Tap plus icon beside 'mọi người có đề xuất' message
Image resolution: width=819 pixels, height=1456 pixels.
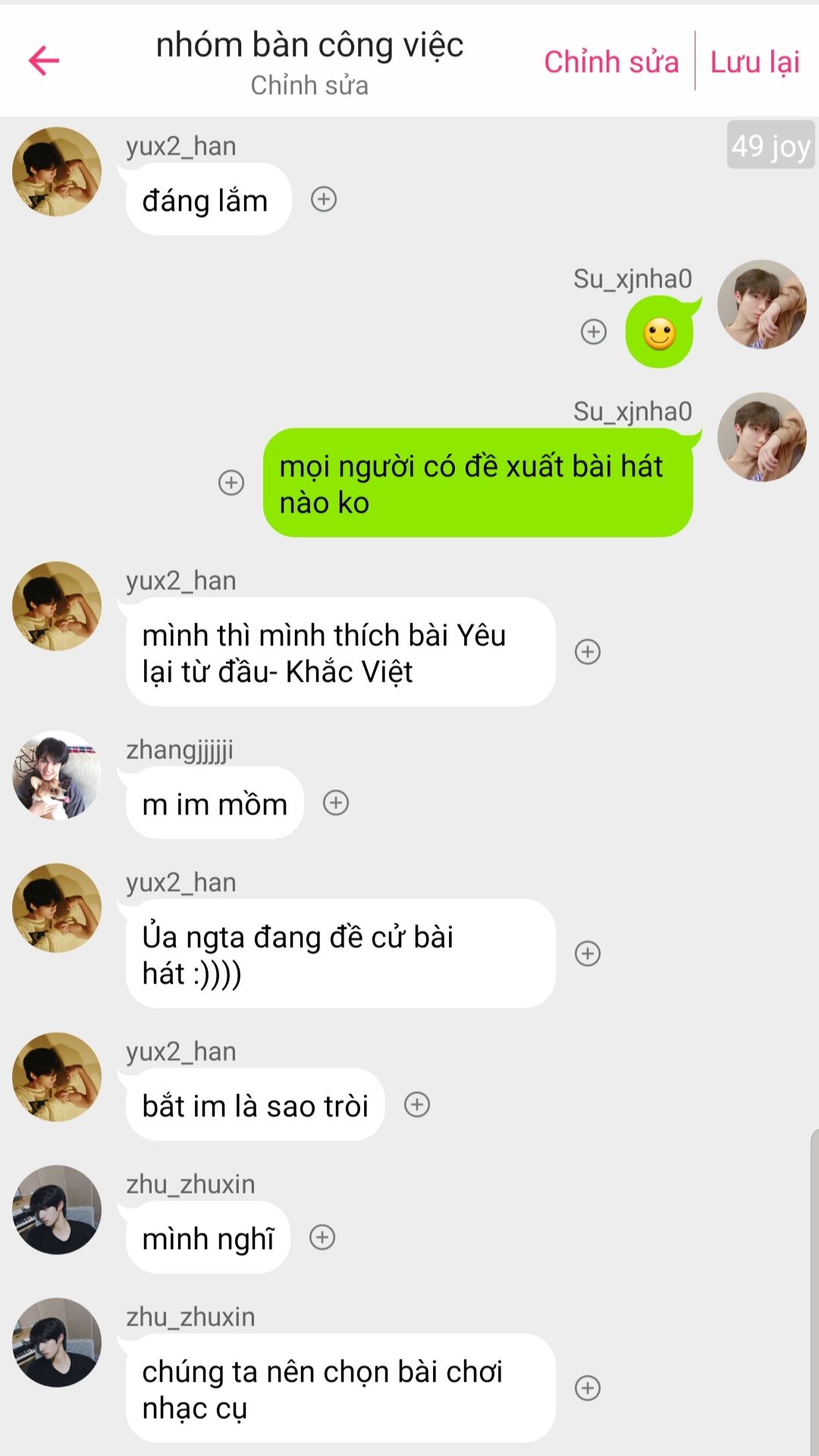click(x=231, y=482)
